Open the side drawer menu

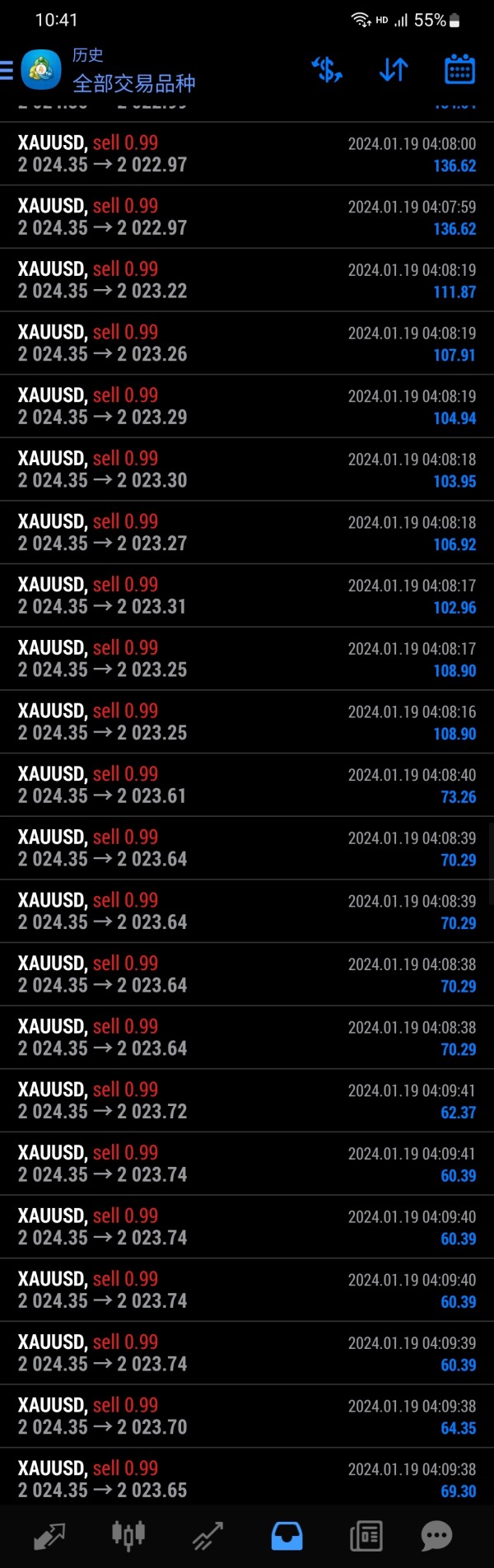(7, 70)
